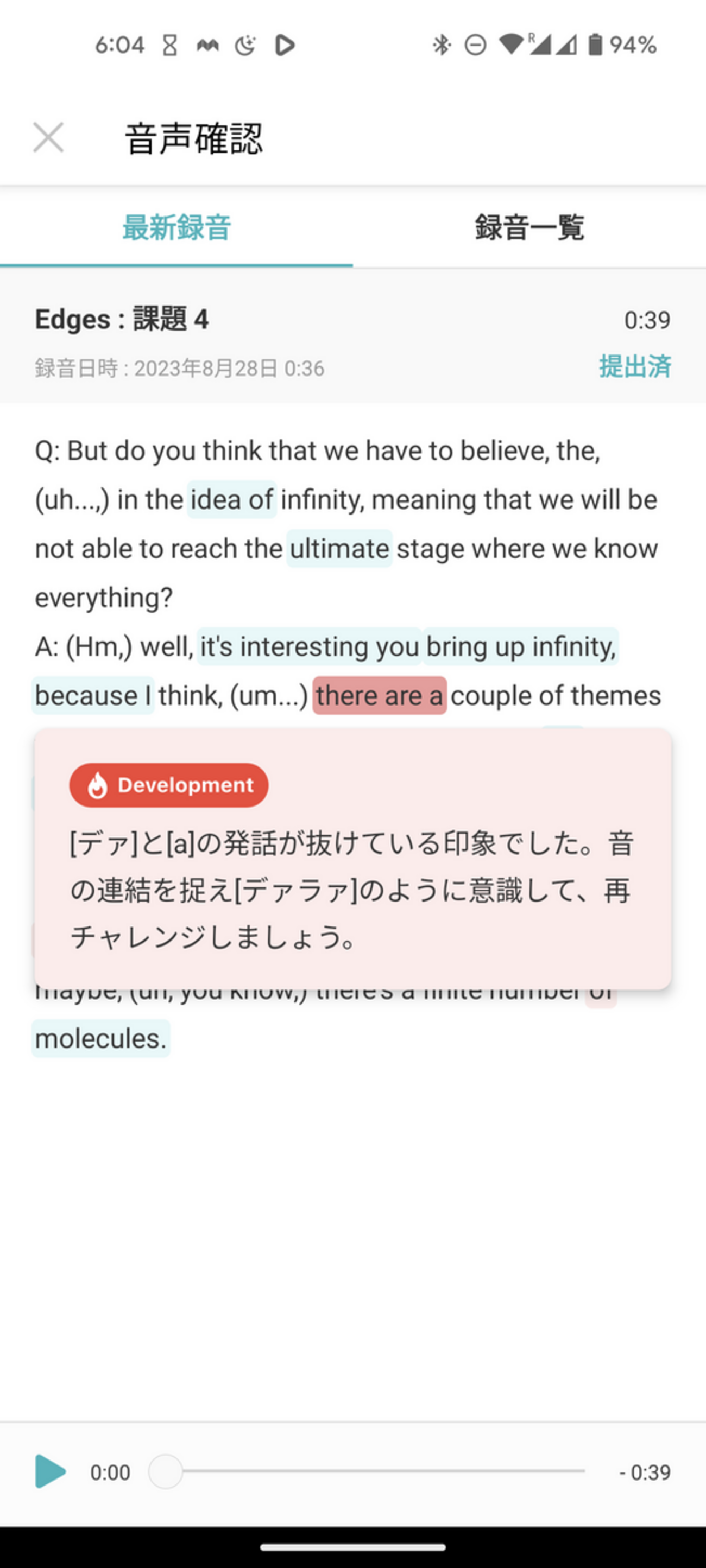Tap highlighted word "molecules."

100,1038
